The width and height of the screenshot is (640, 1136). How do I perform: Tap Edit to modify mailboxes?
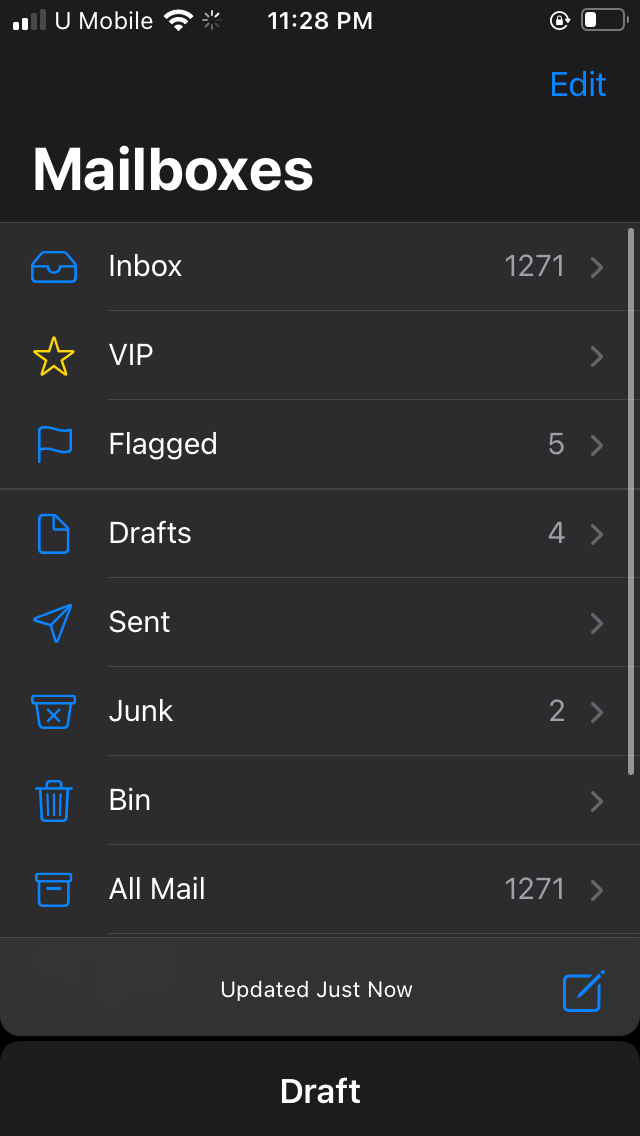(x=578, y=84)
